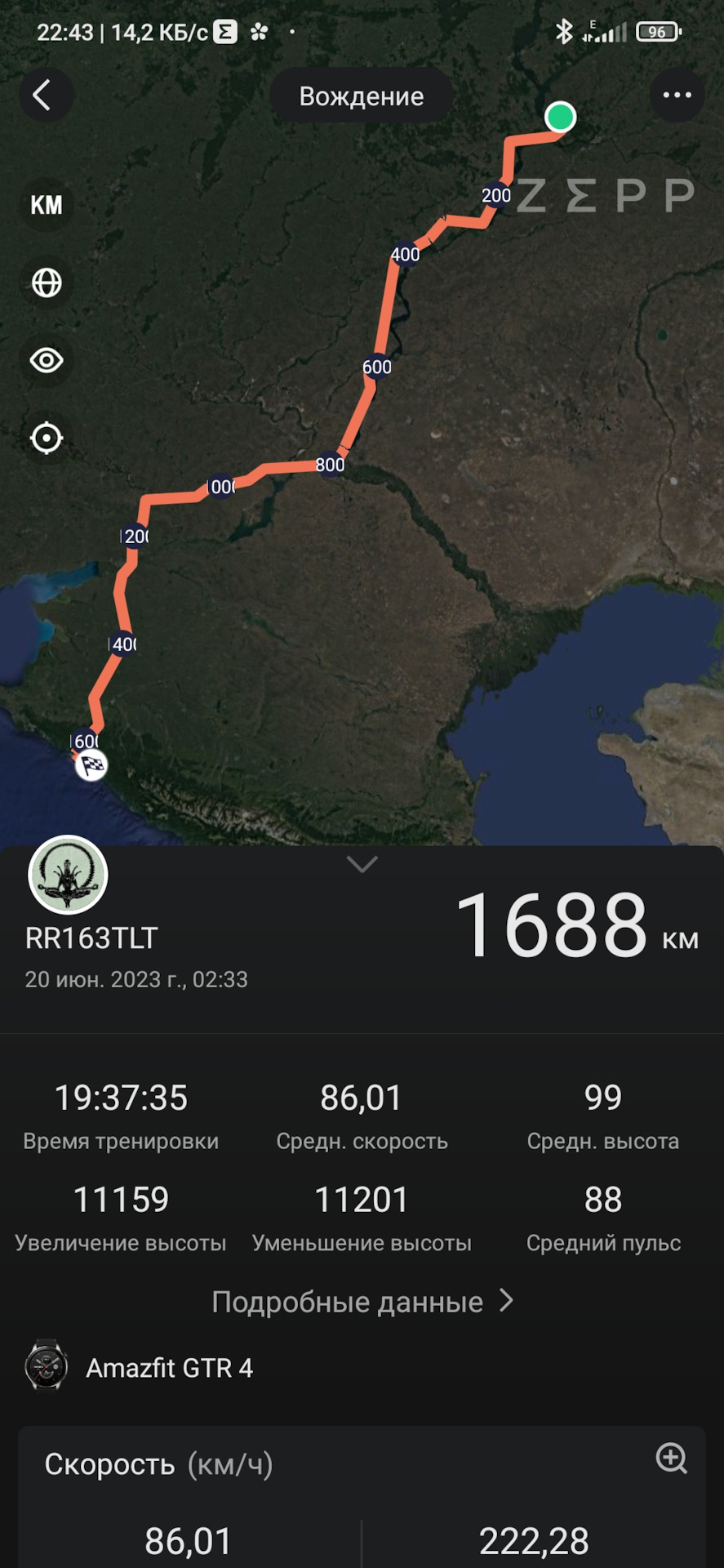The image size is (724, 1568).
Task: Change the map type with the globe icon
Action: pos(47,283)
